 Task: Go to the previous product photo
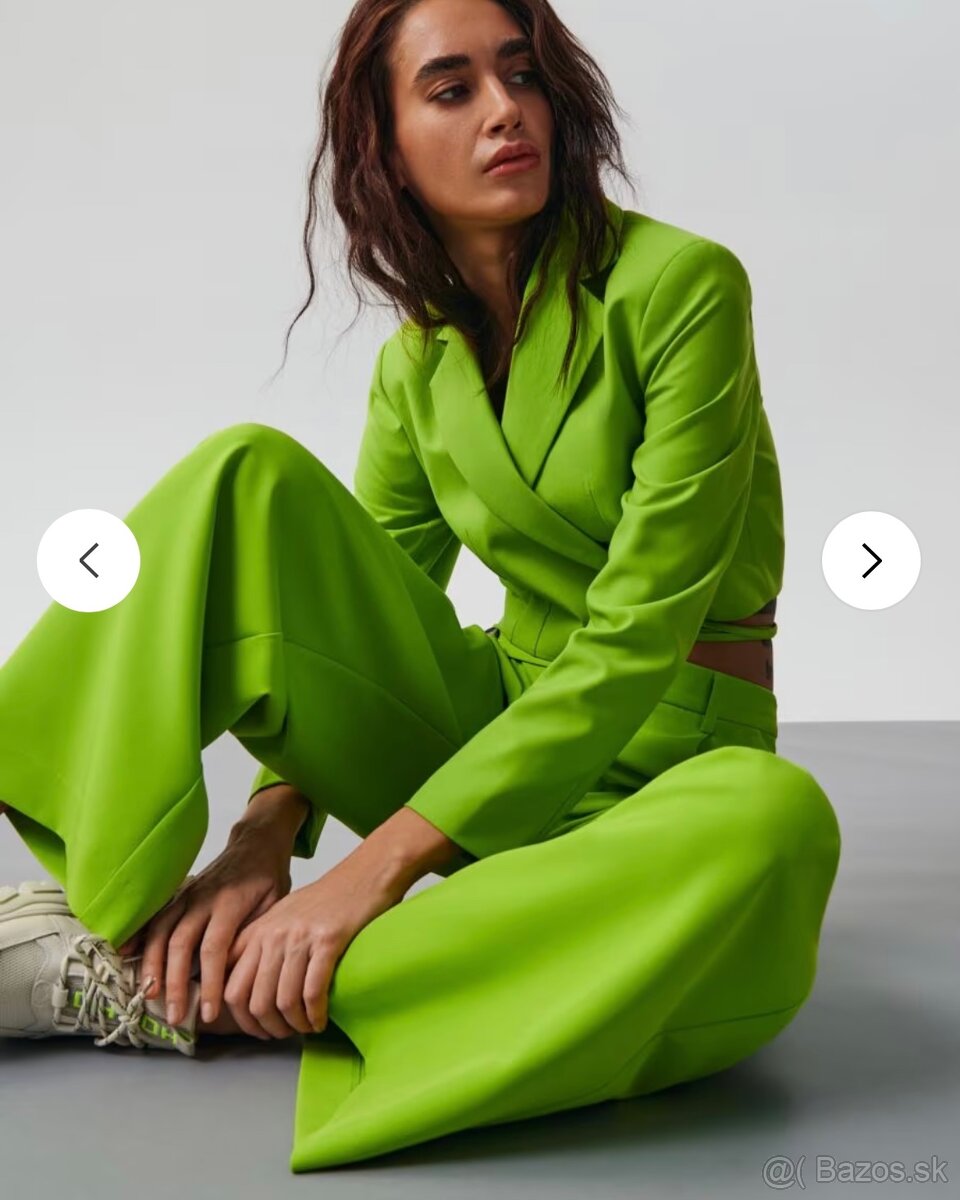(x=88, y=560)
